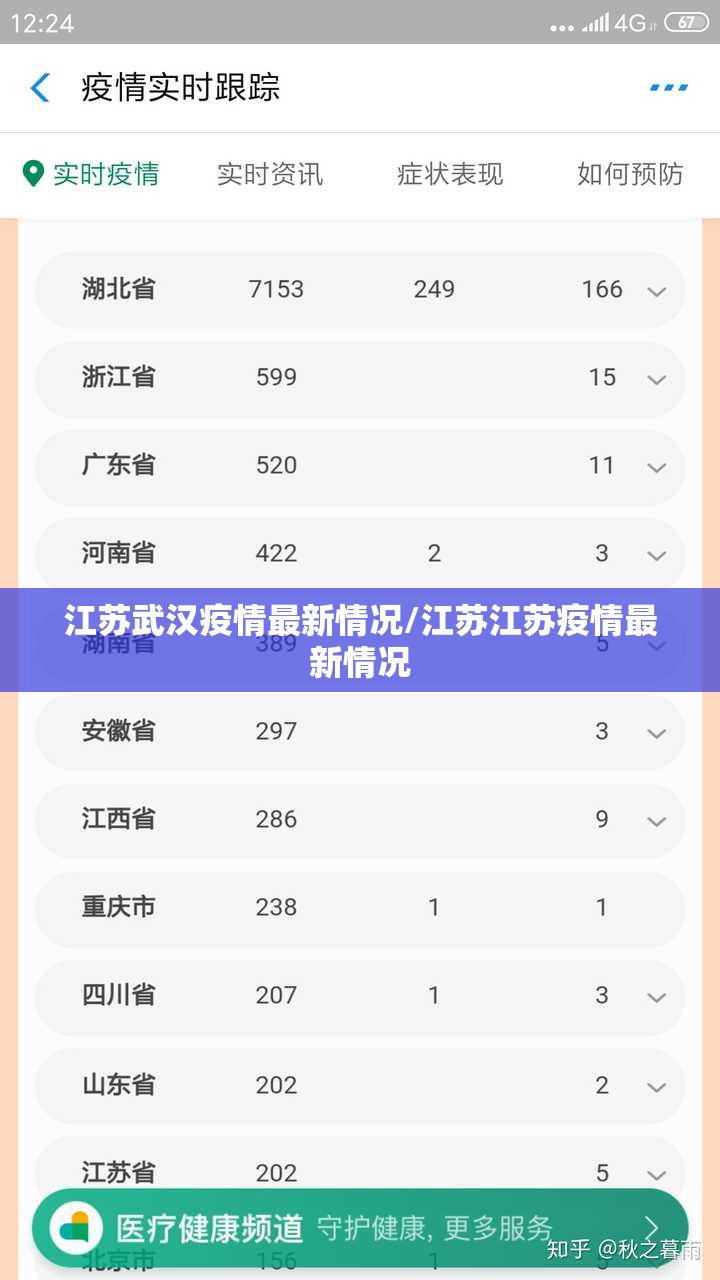Expand the 江苏省 row
This screenshot has width=720, height=1280.
(x=656, y=1173)
